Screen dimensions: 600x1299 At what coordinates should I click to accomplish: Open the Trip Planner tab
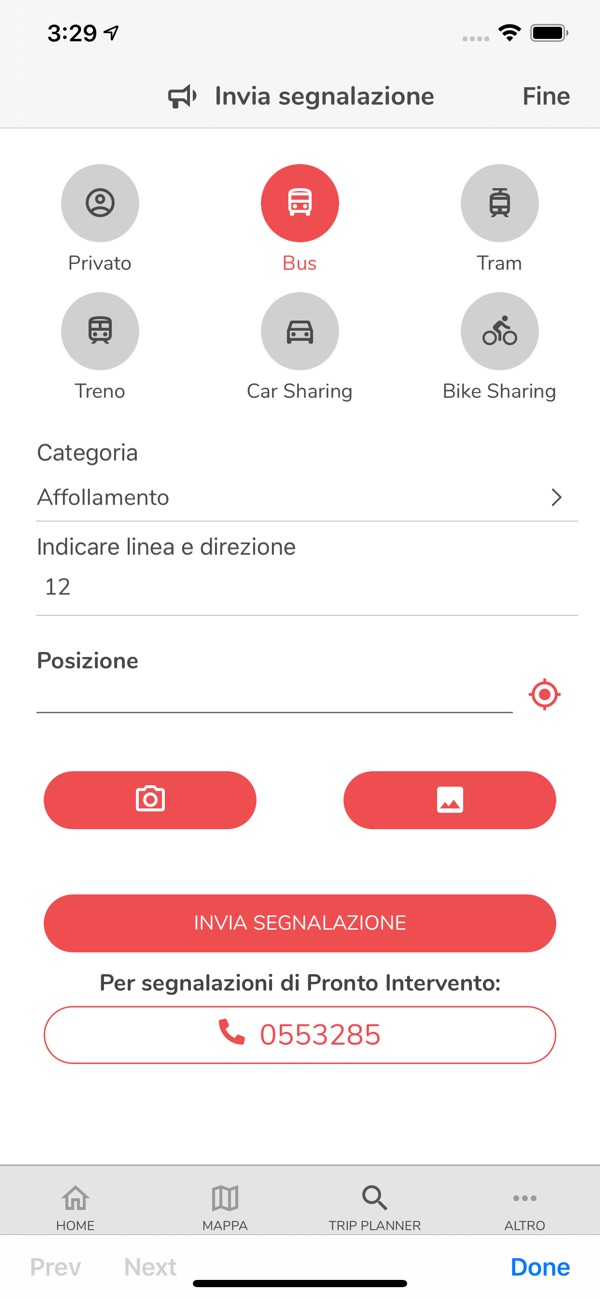375,1207
